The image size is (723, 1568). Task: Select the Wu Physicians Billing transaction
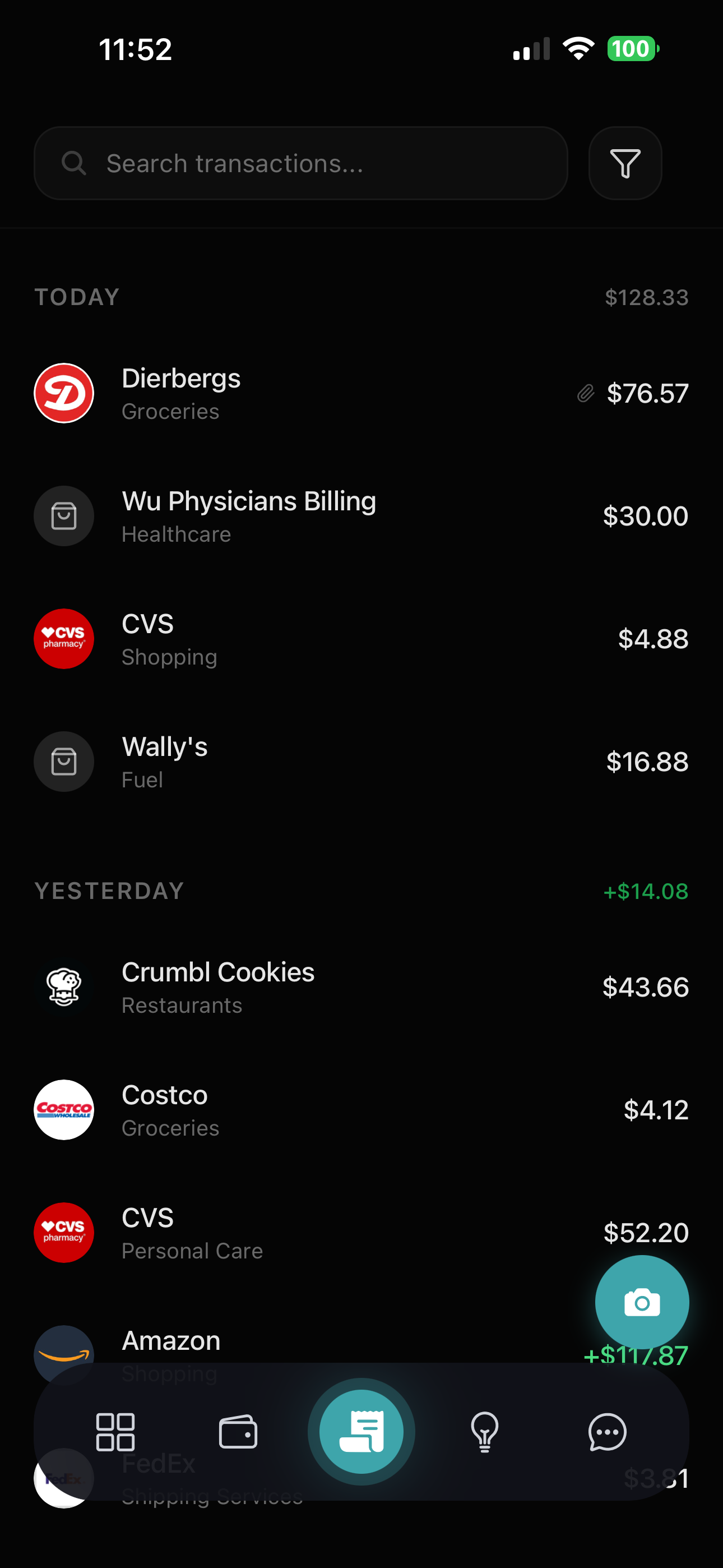(x=304, y=516)
